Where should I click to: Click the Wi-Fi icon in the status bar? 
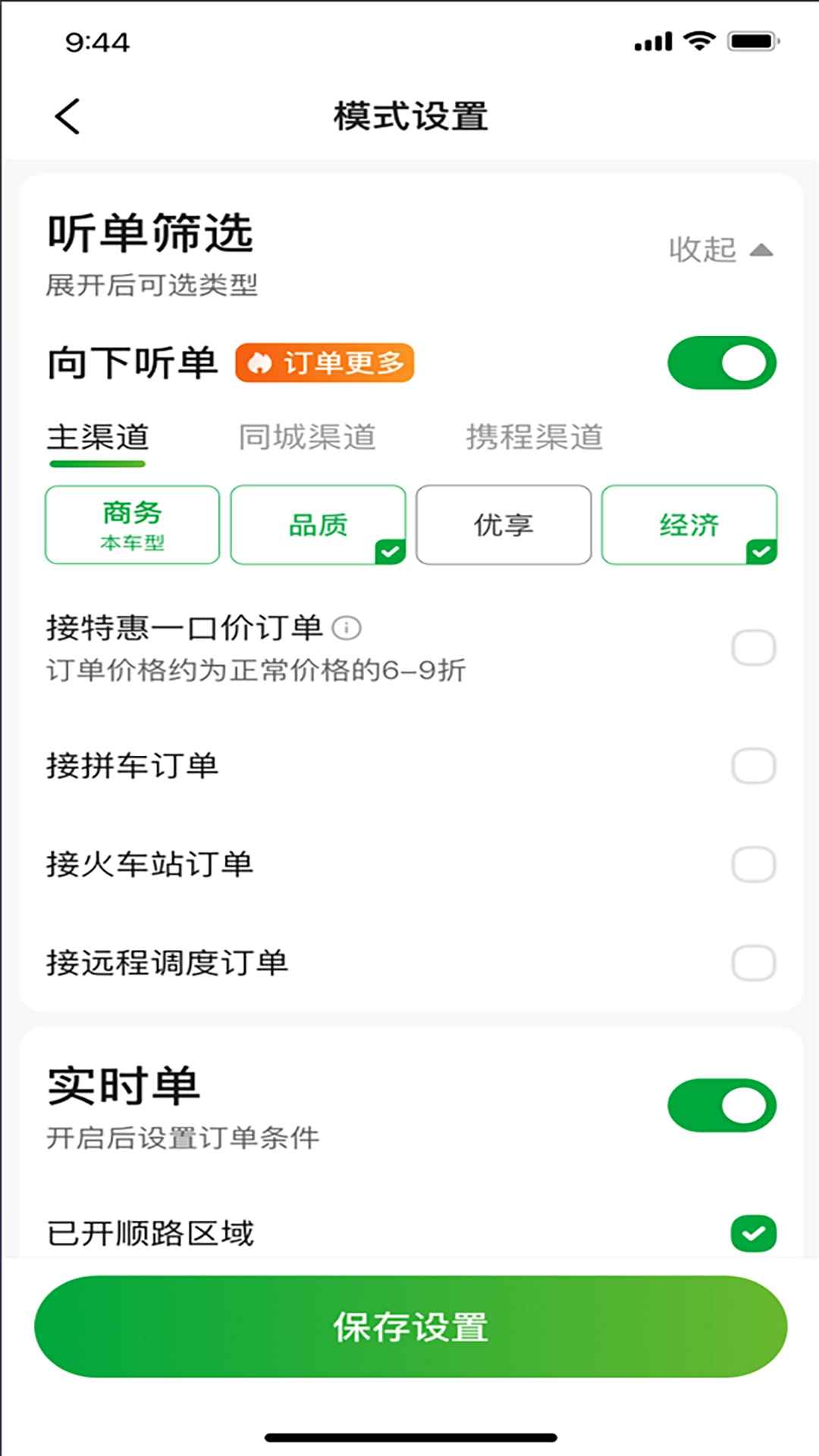pyautogui.click(x=699, y=42)
